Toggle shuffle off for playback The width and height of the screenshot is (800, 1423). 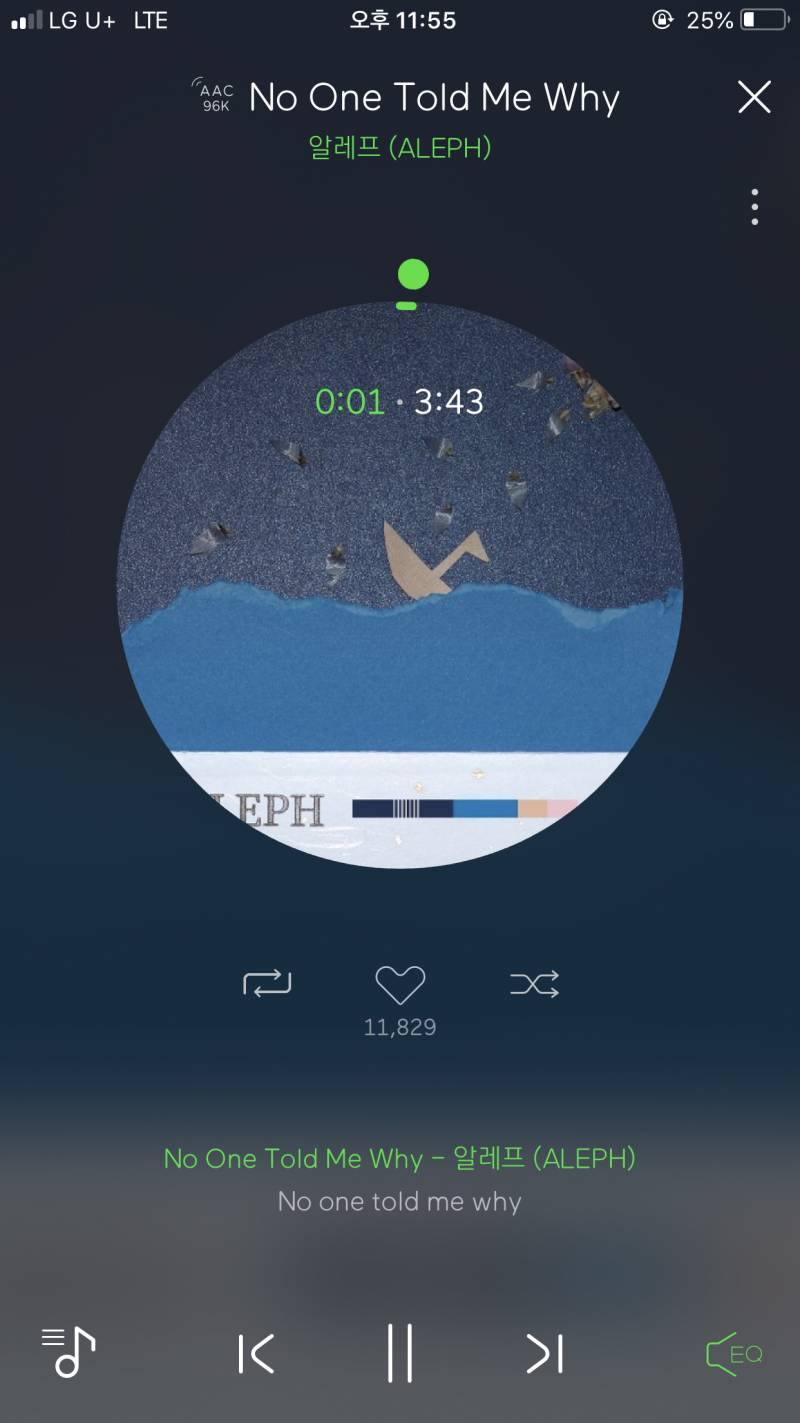[533, 984]
